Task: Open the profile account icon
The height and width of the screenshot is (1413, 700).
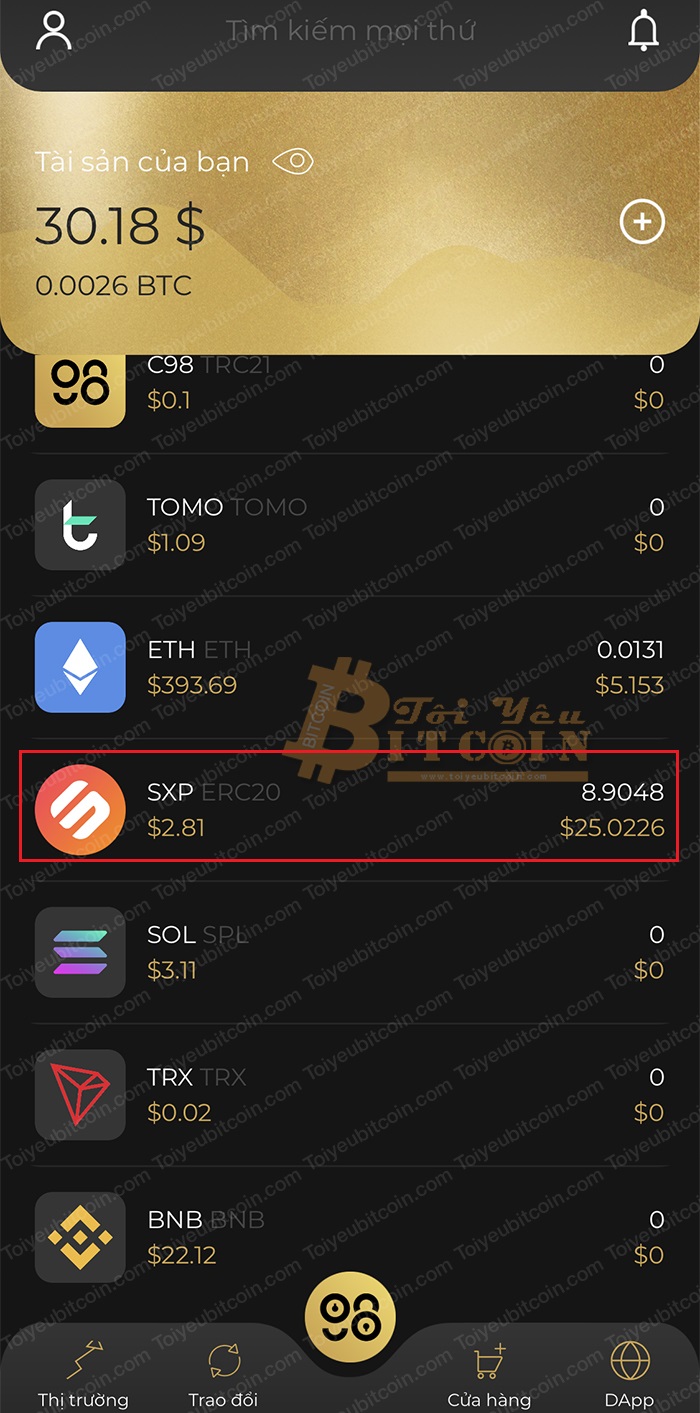Action: click(54, 30)
